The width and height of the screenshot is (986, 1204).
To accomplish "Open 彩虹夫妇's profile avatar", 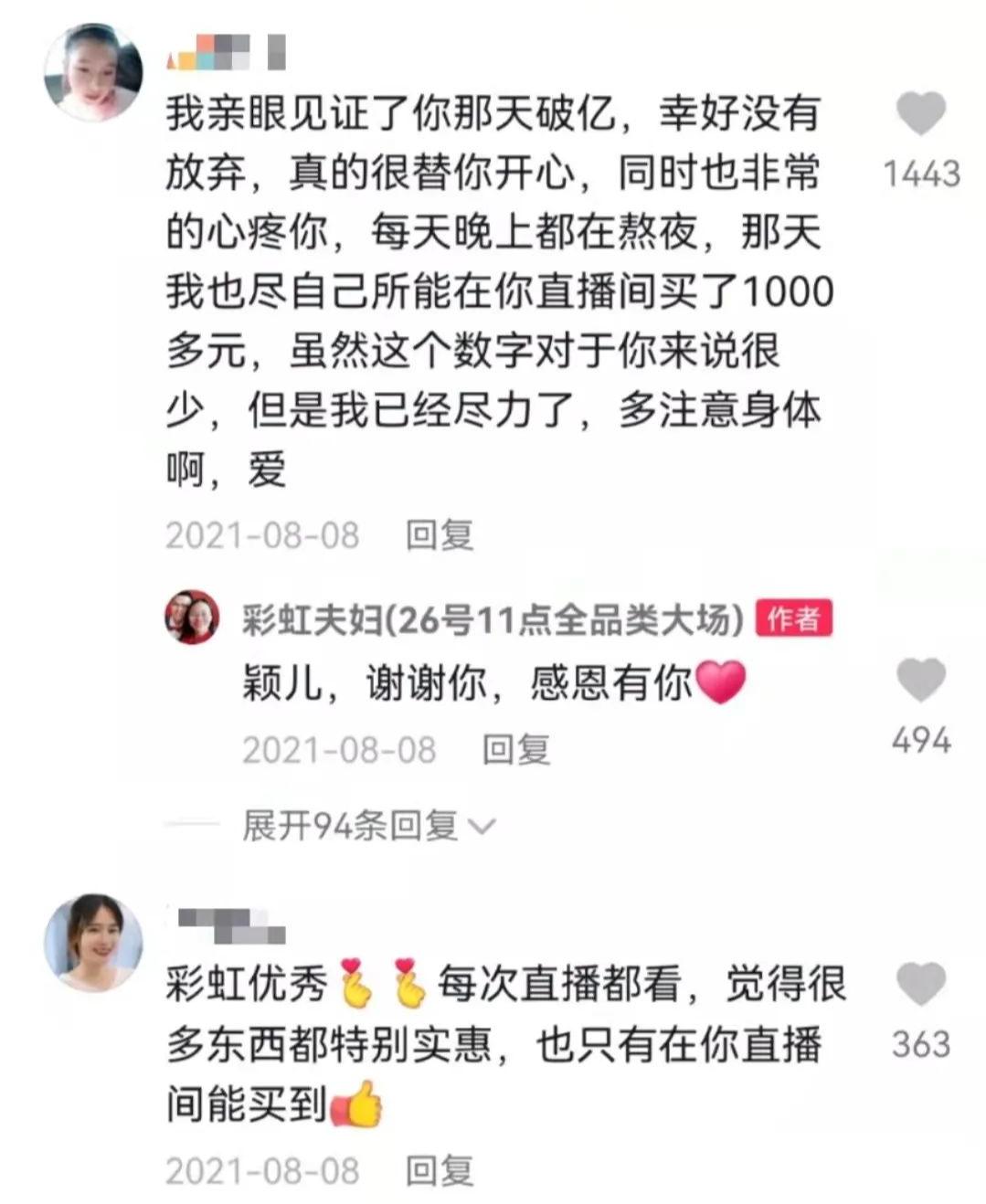I will pos(192,618).
